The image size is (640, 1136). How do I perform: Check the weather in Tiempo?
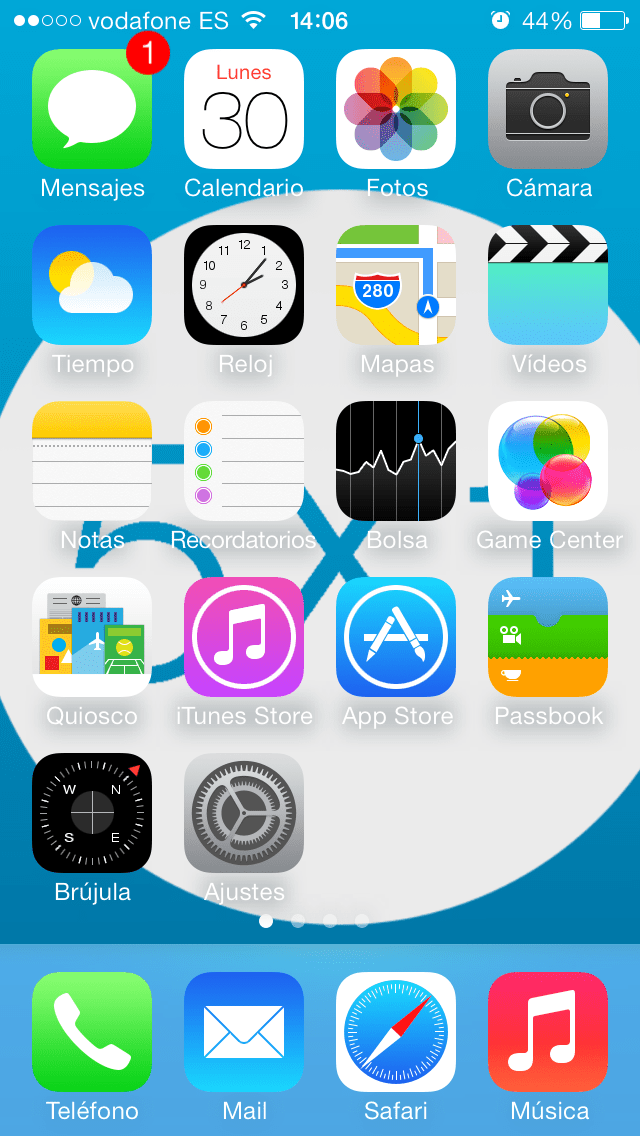tap(92, 285)
